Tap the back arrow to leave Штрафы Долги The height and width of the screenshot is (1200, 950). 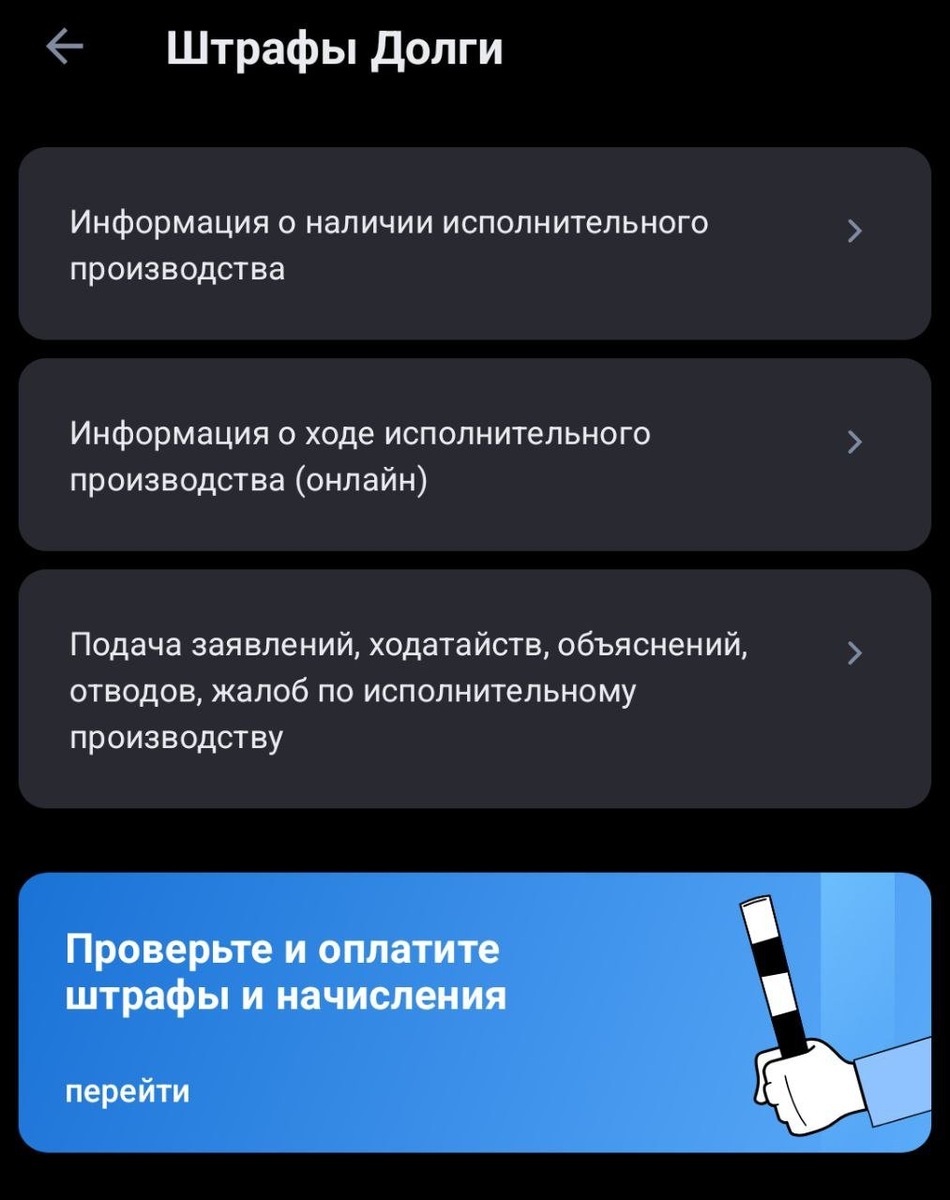point(63,45)
